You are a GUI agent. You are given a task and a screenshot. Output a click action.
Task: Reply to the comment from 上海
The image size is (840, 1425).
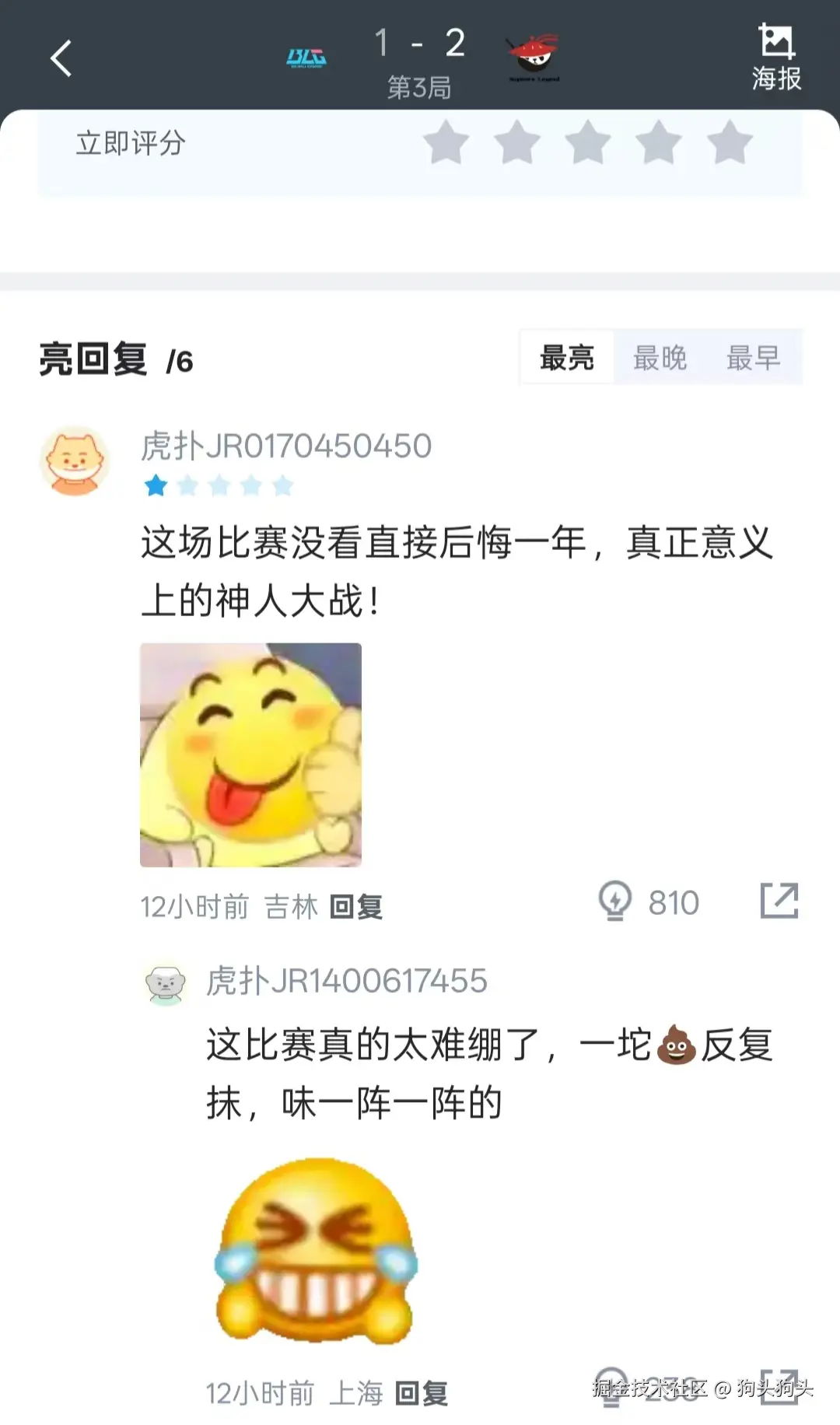click(422, 1393)
